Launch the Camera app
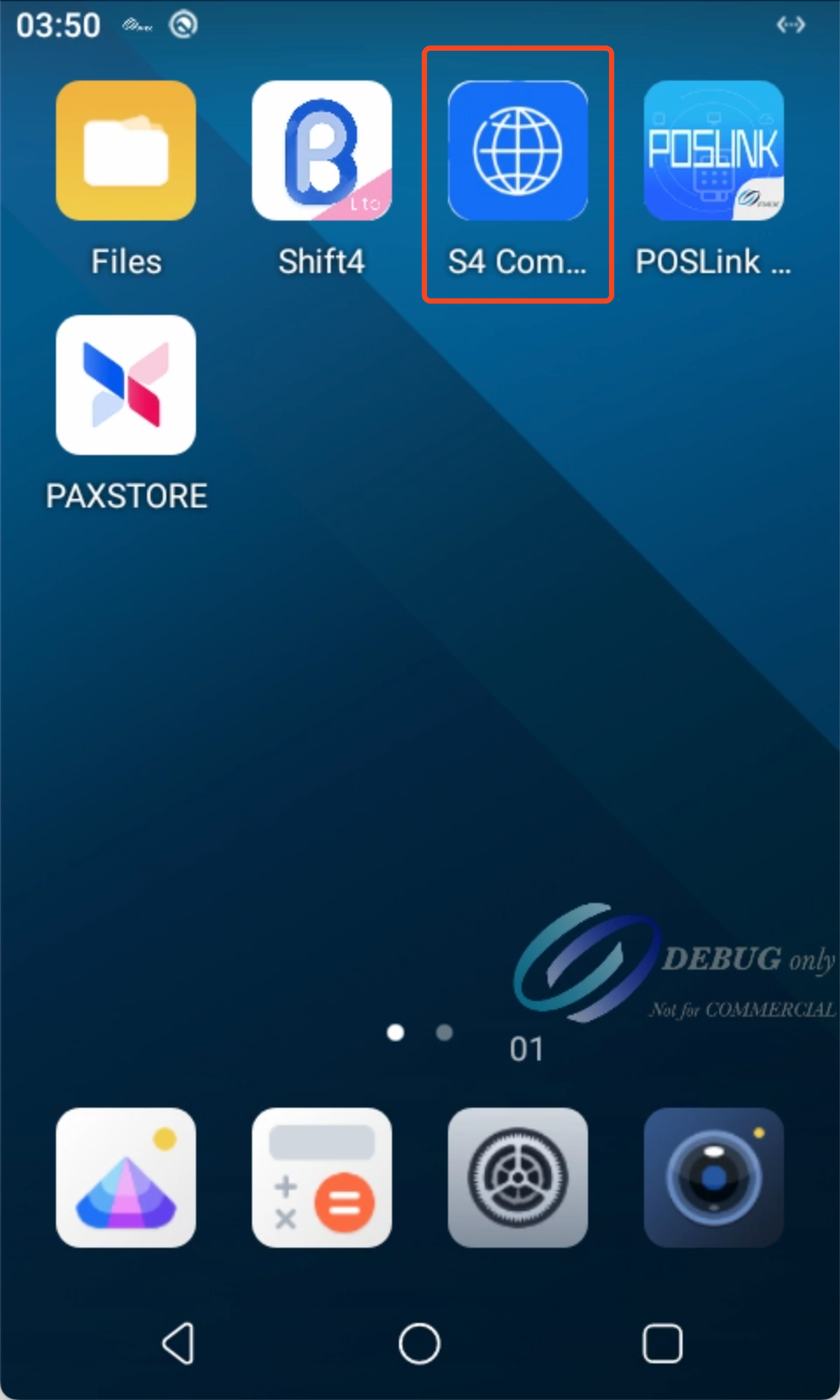This screenshot has width=840, height=1400. click(x=714, y=1178)
